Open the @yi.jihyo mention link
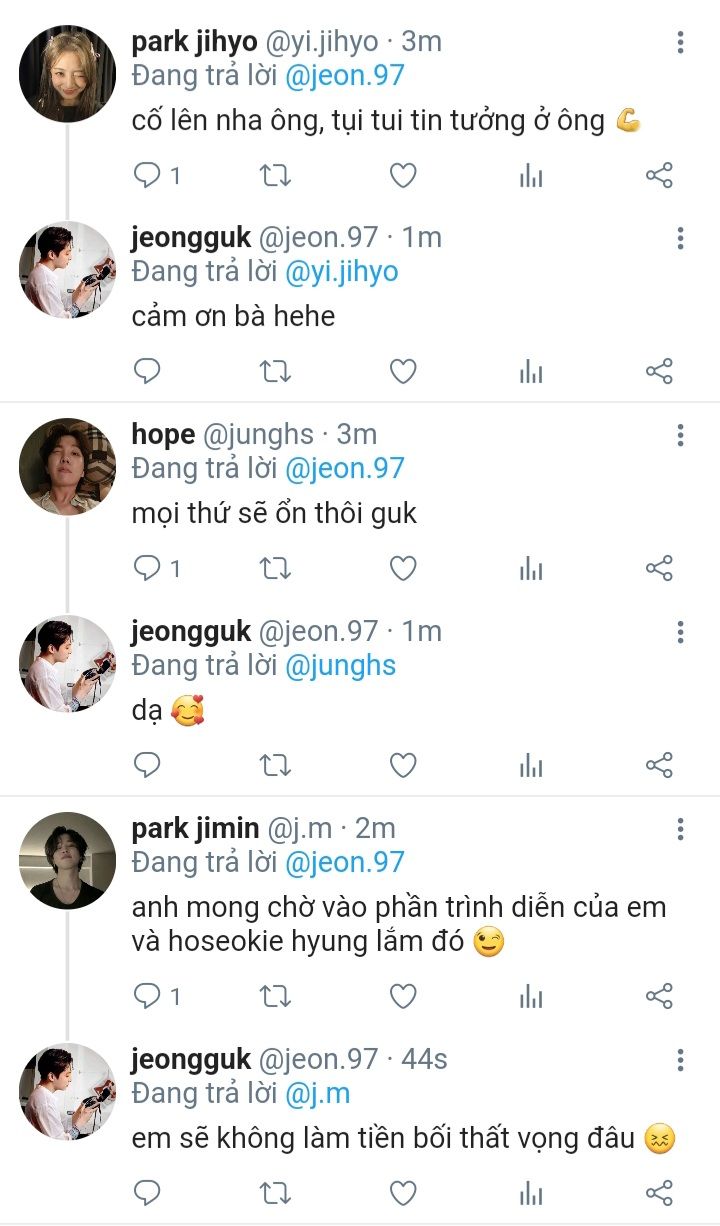Viewport: 720px width, 1226px height. tap(341, 272)
